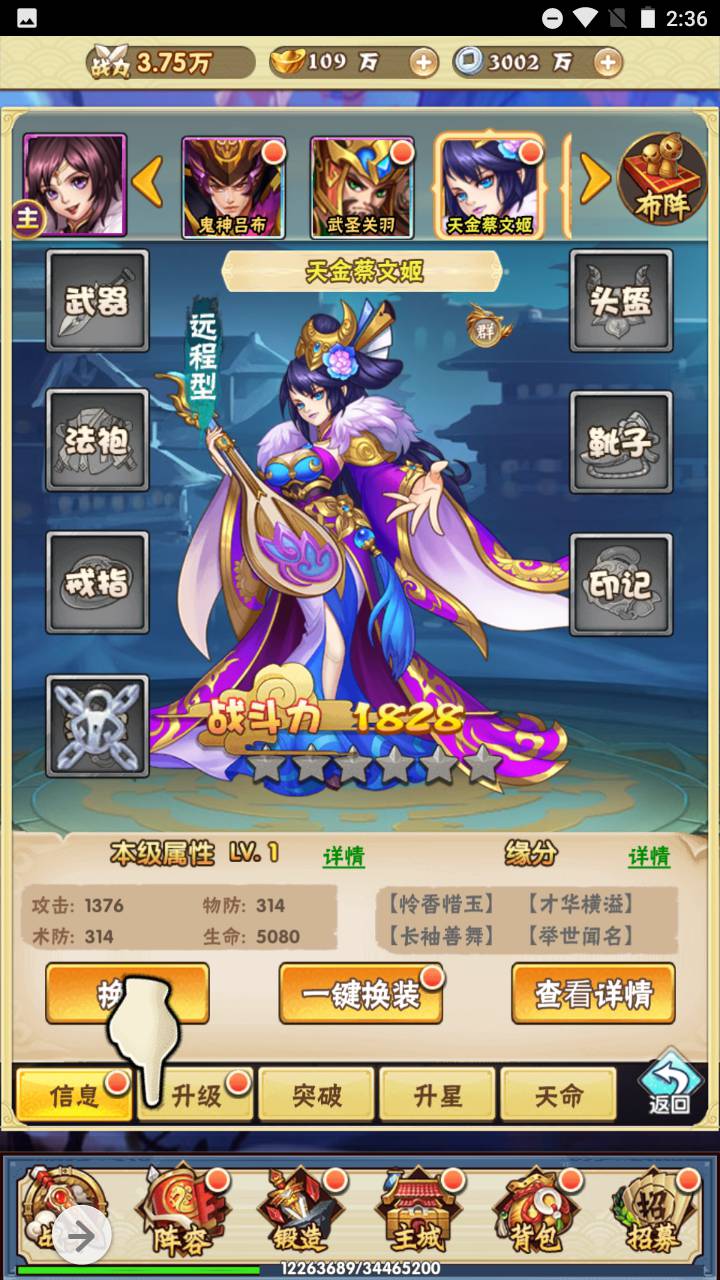The image size is (720, 1280).
Task: Tap 一键换装 auto-equip button
Action: pos(361,994)
